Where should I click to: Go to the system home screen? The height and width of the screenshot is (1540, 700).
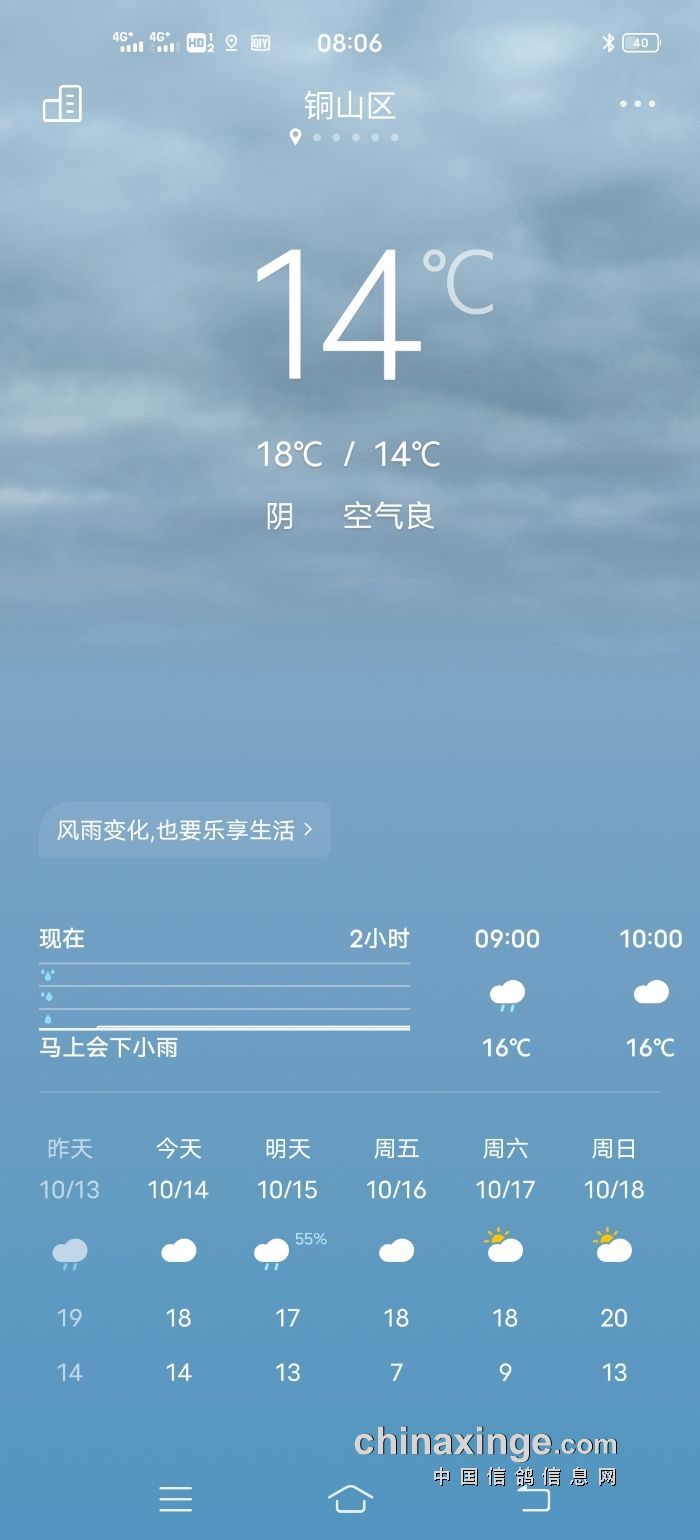(350, 1498)
